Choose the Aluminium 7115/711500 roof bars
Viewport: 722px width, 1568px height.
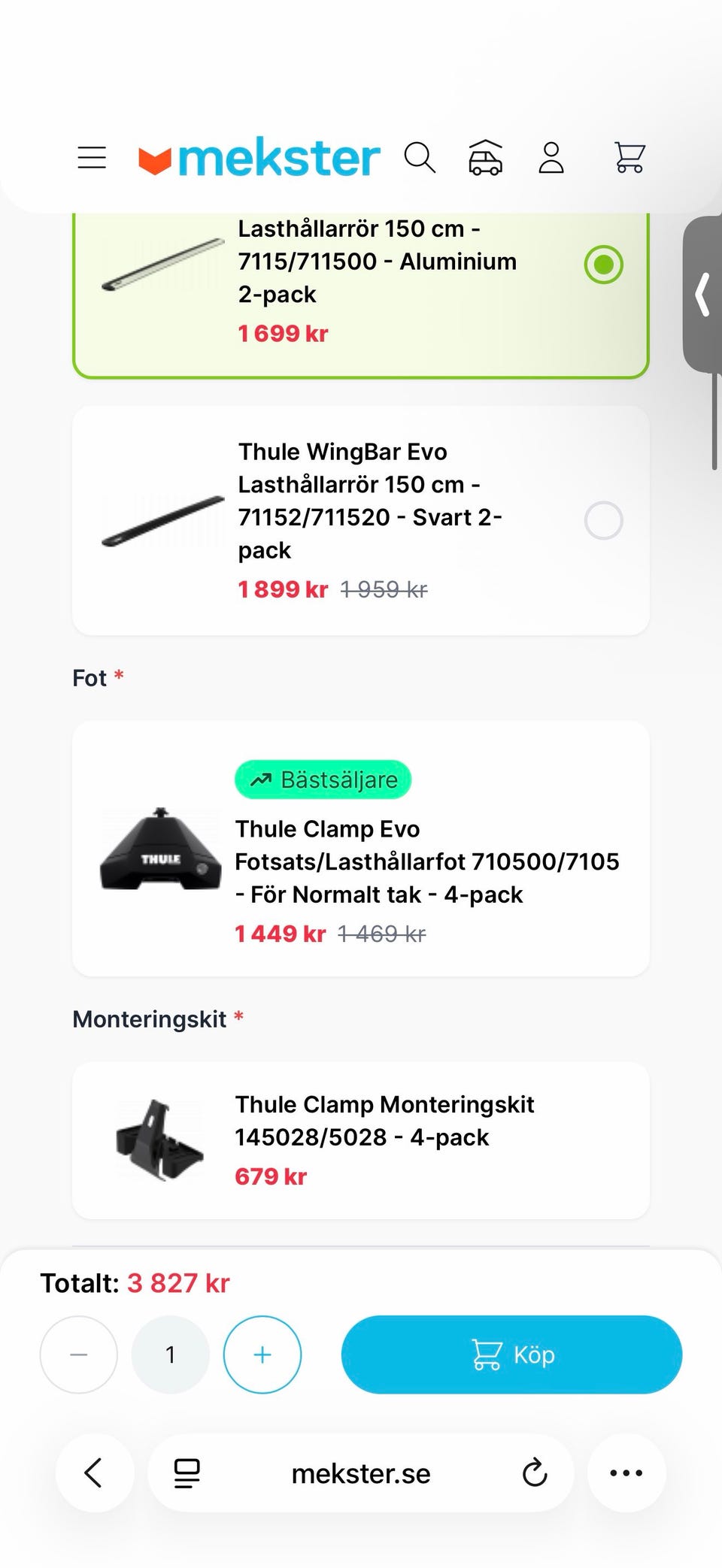coord(603,265)
